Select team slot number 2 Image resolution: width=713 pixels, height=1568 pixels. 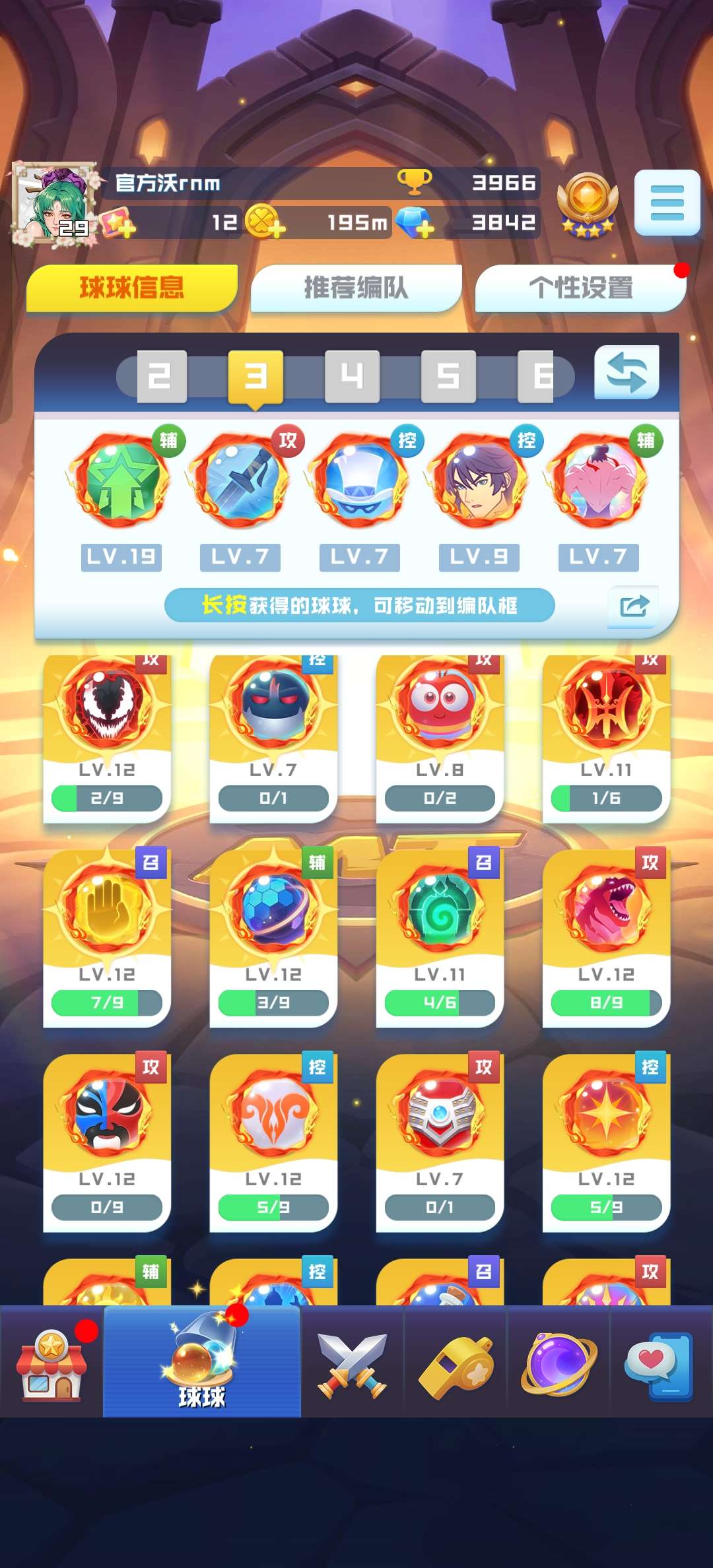point(162,377)
